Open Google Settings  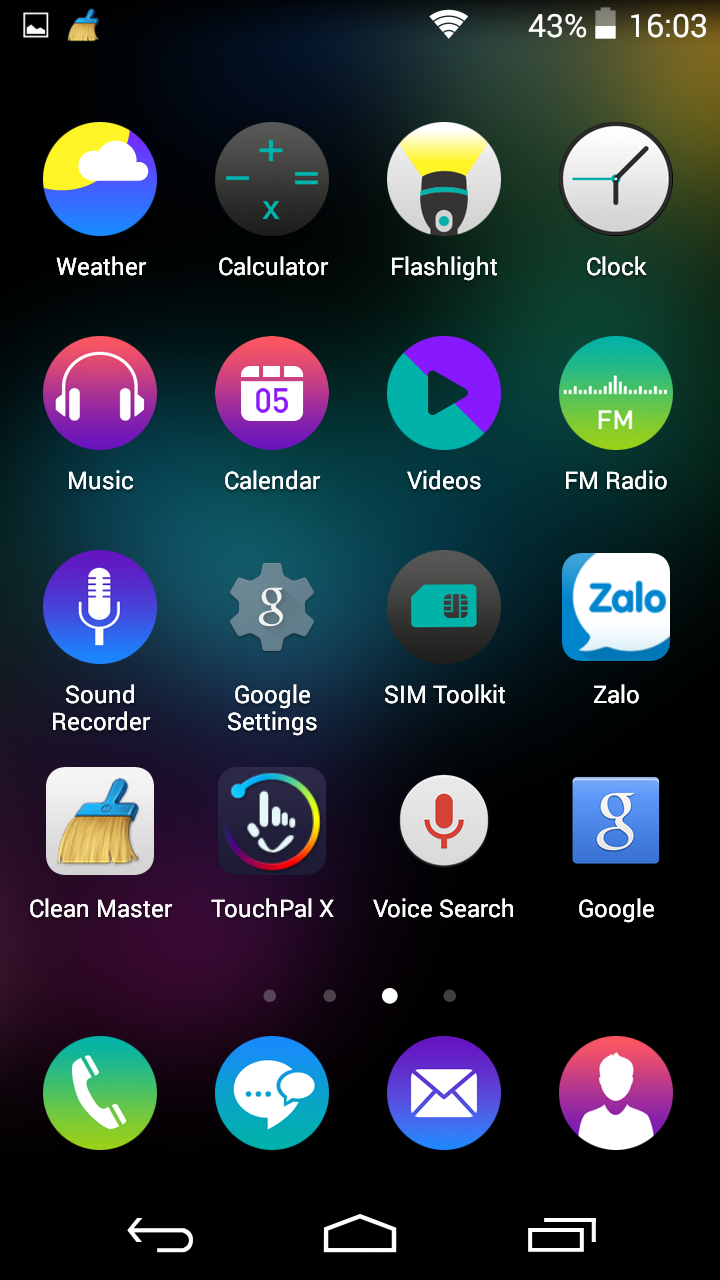coord(272,608)
